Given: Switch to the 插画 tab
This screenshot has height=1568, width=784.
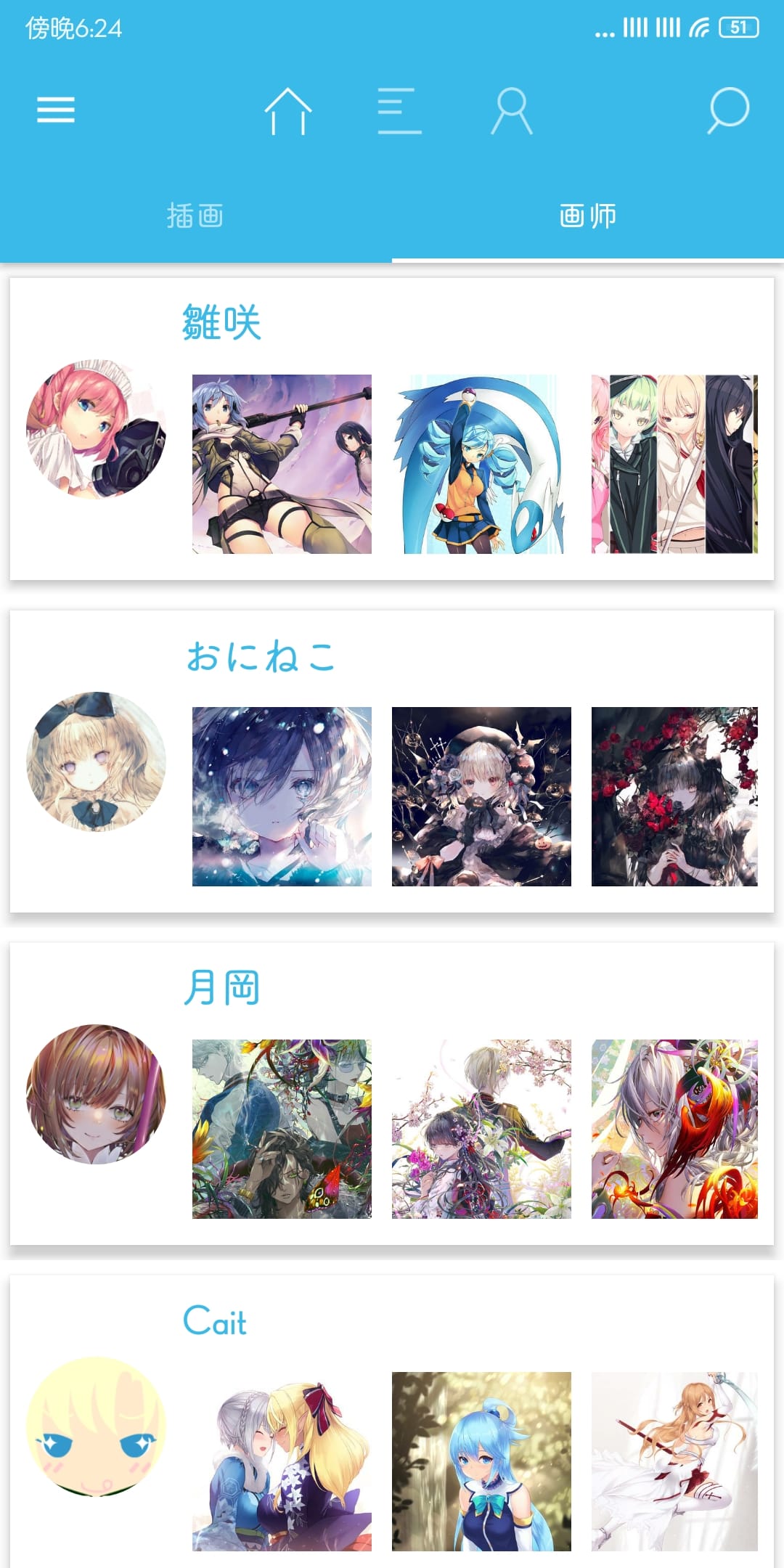Looking at the screenshot, I should (195, 216).
